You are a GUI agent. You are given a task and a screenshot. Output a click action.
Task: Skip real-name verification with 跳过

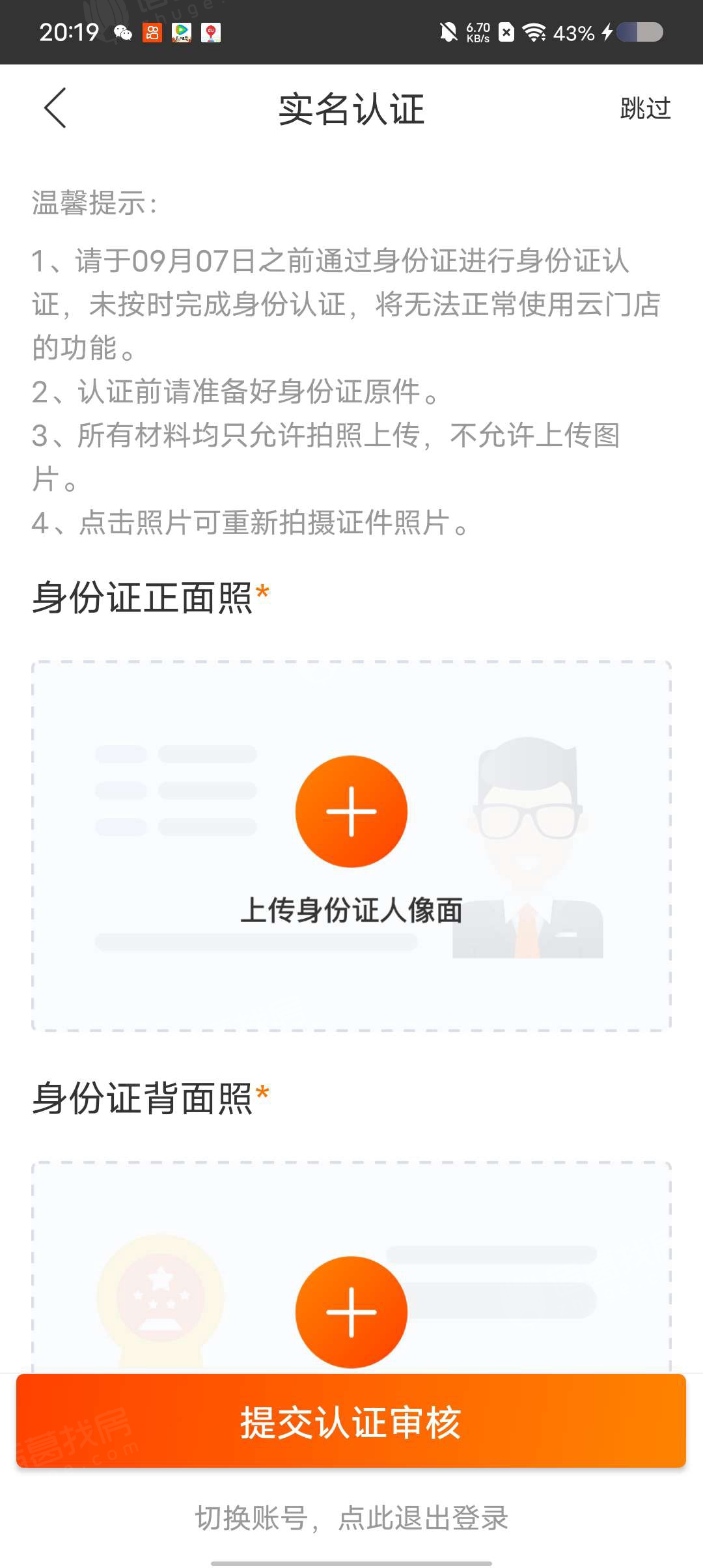click(x=644, y=108)
